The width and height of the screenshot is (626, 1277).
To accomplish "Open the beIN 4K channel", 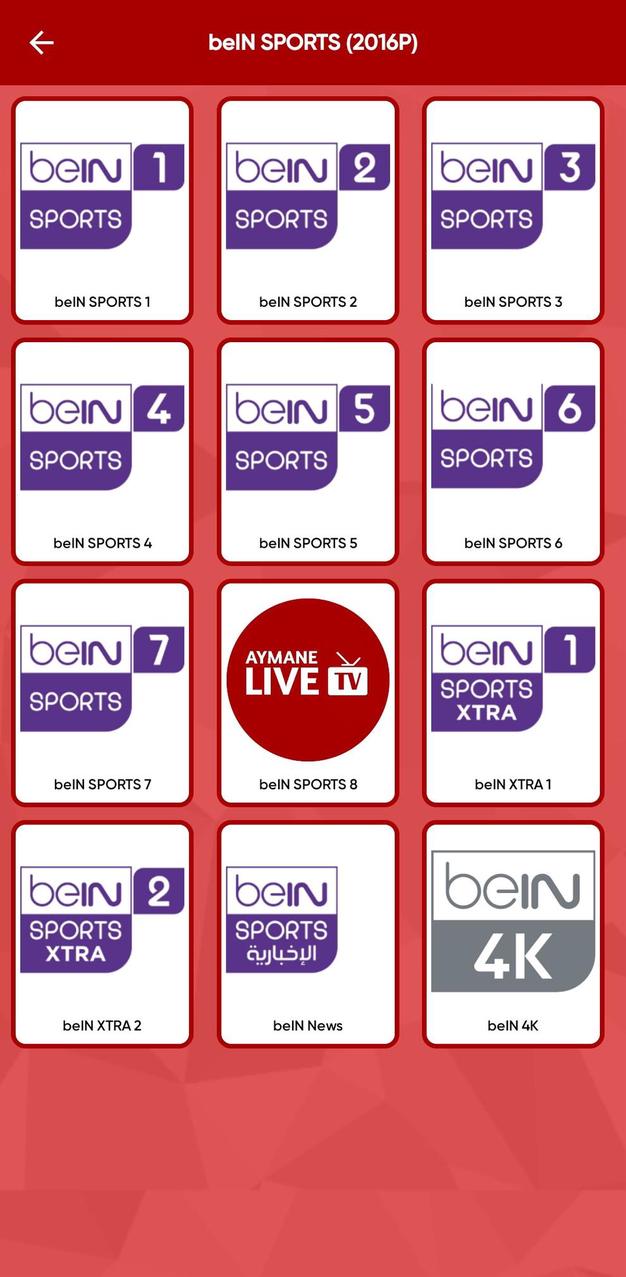I will [x=513, y=933].
